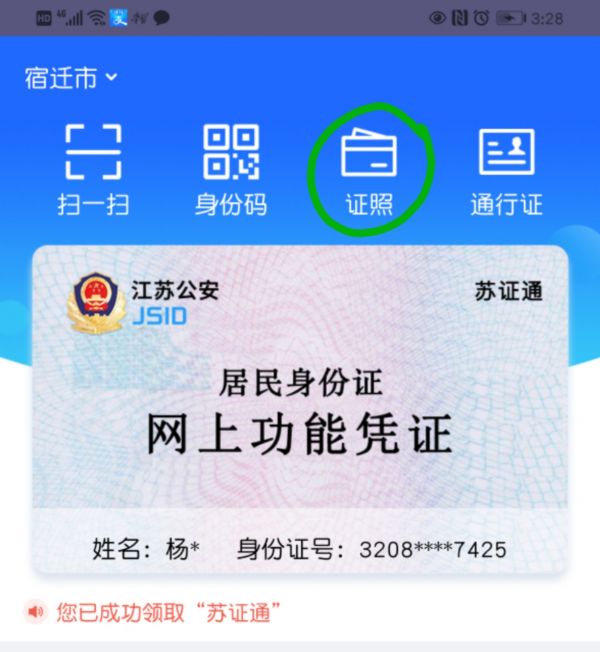The height and width of the screenshot is (652, 600).
Task: Show the 身份码 identity QR code
Action: (x=231, y=168)
